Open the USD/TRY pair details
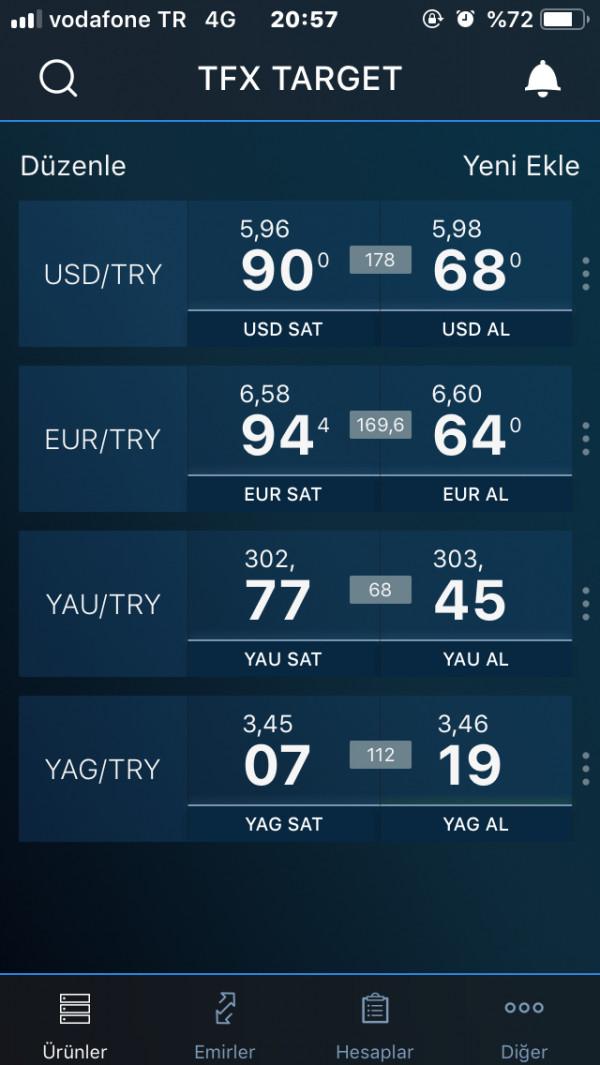Viewport: 600px width, 1065px height. pyautogui.click(x=103, y=274)
